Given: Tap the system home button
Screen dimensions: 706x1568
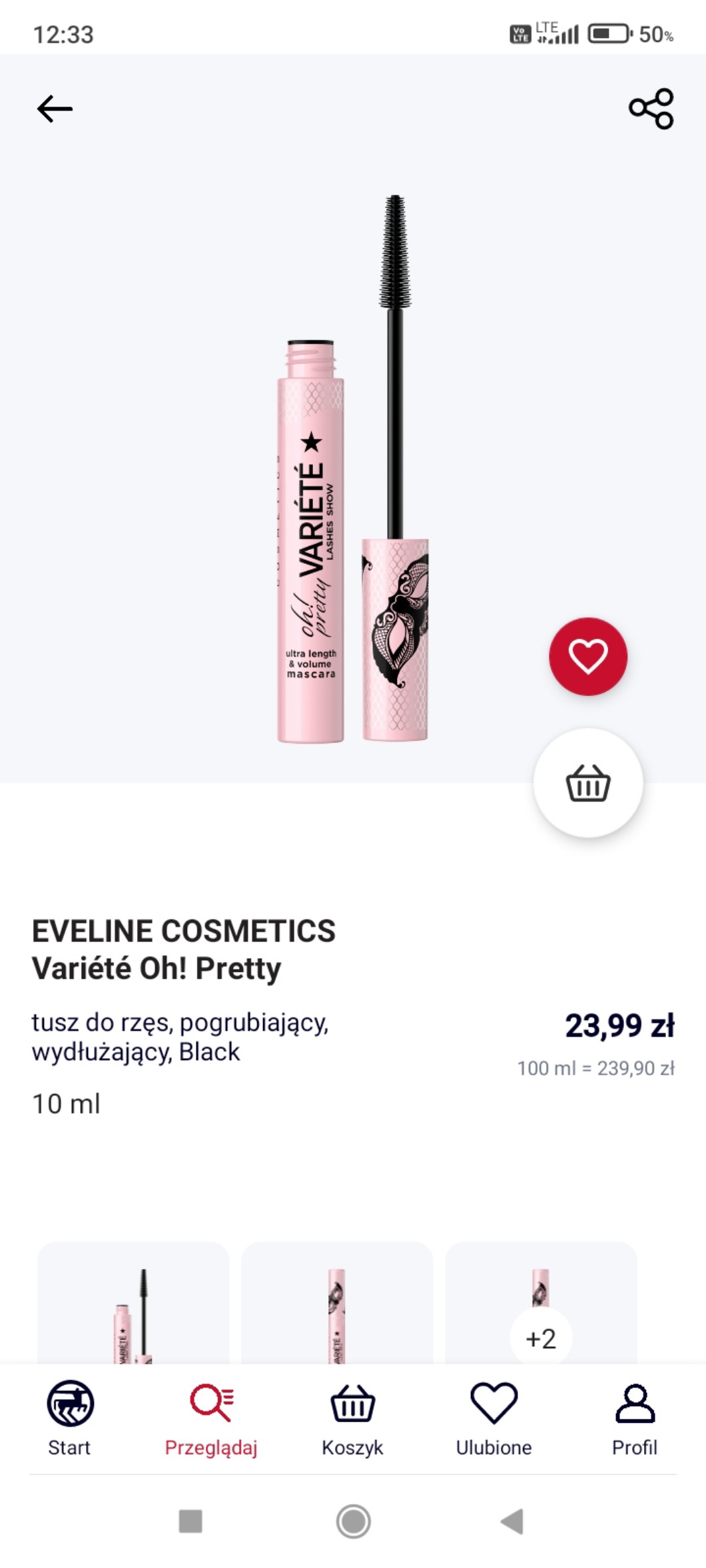Looking at the screenshot, I should click(353, 1521).
